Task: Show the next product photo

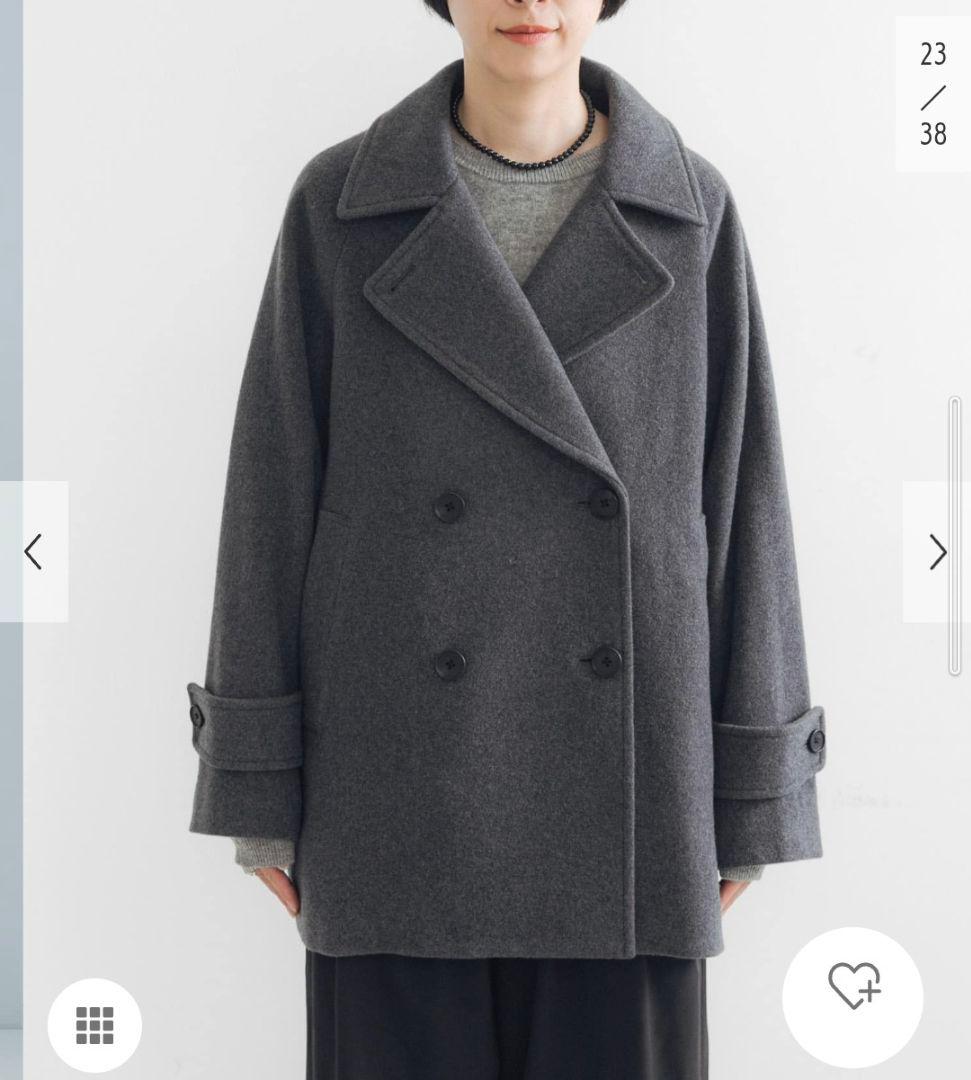Action: [937, 552]
